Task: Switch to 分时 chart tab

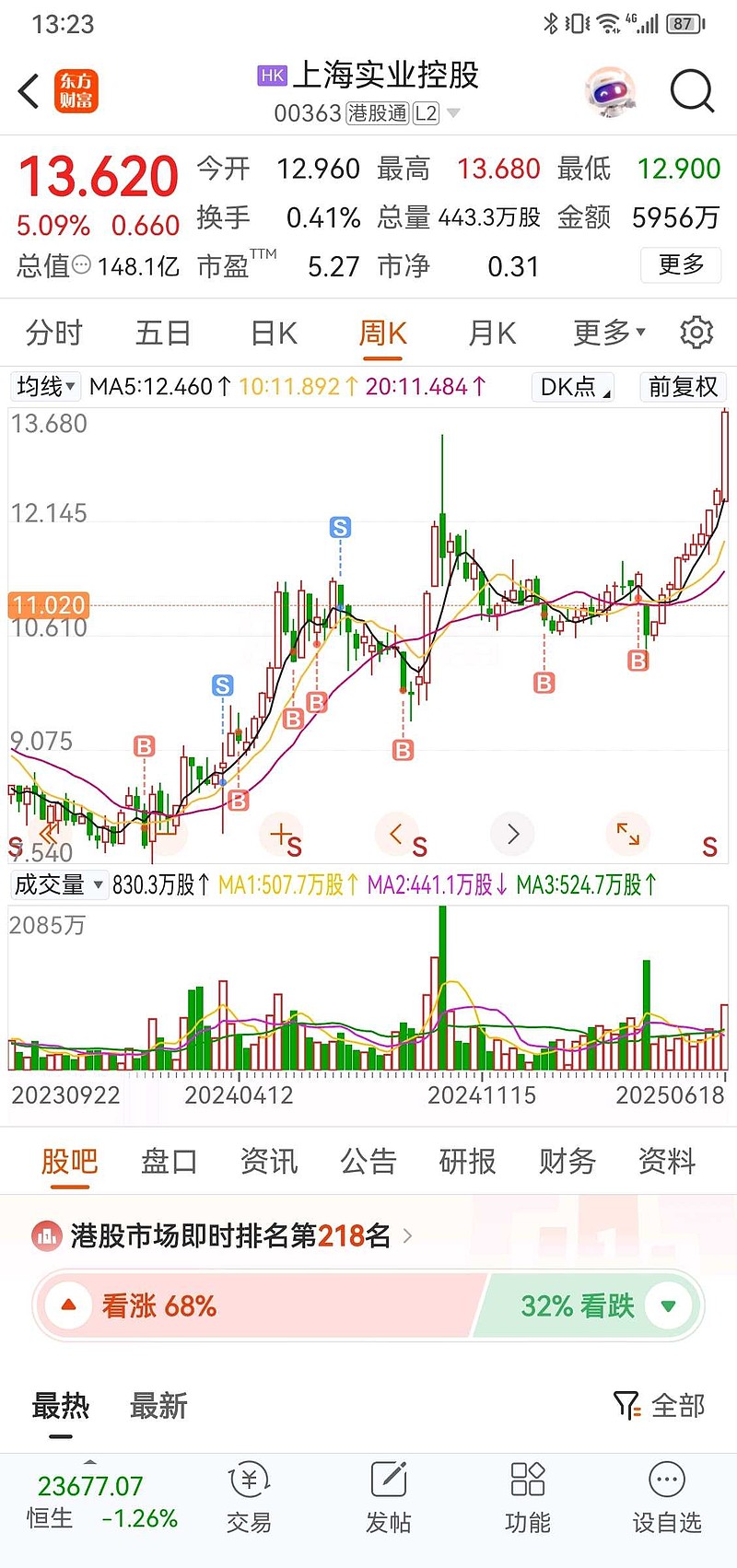Action: [54, 333]
